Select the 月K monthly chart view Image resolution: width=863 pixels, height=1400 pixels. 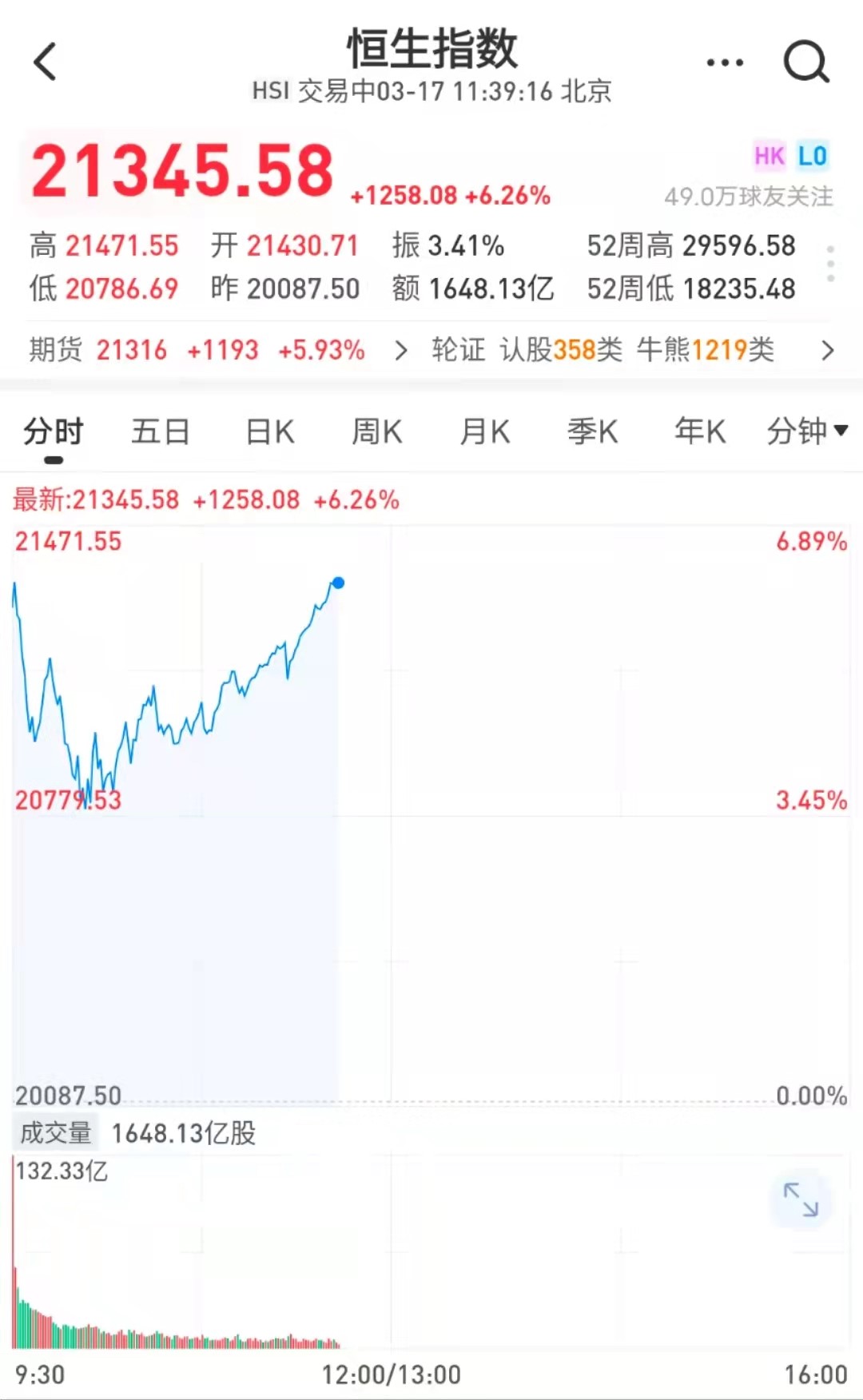(x=483, y=431)
